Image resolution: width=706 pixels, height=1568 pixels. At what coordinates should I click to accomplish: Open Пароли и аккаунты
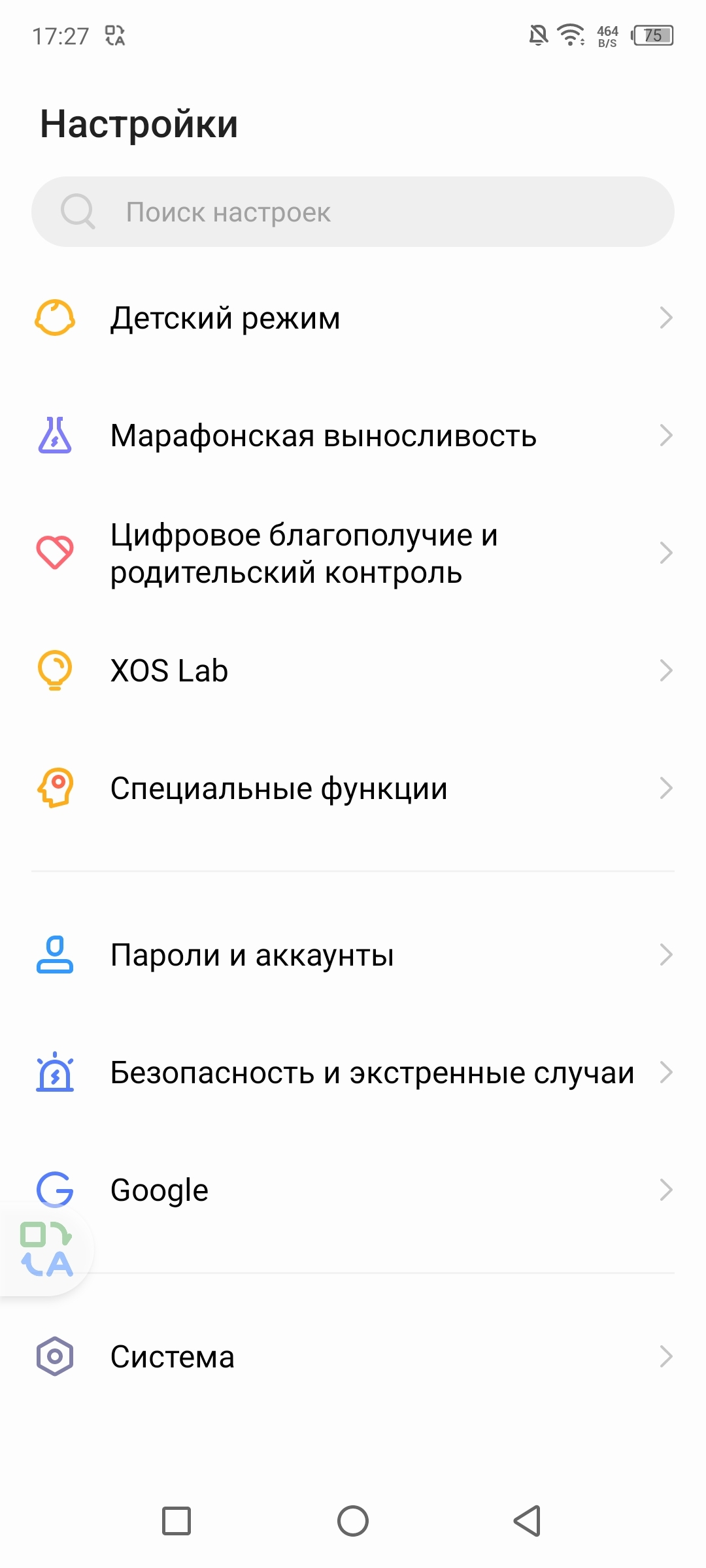pos(353,955)
